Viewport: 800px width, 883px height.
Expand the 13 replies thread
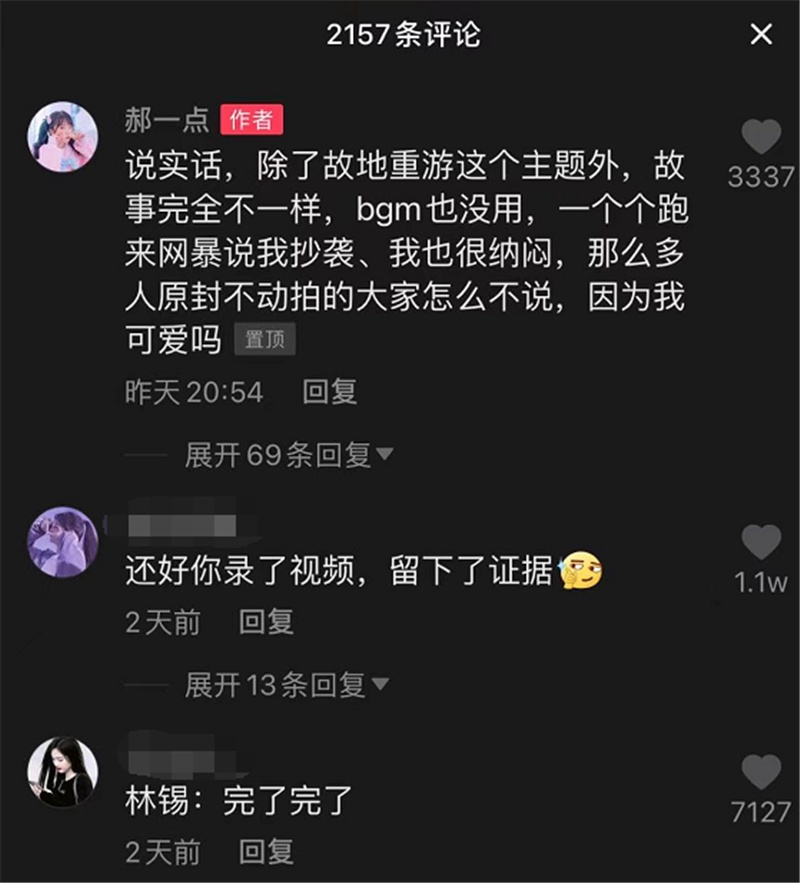(x=286, y=685)
